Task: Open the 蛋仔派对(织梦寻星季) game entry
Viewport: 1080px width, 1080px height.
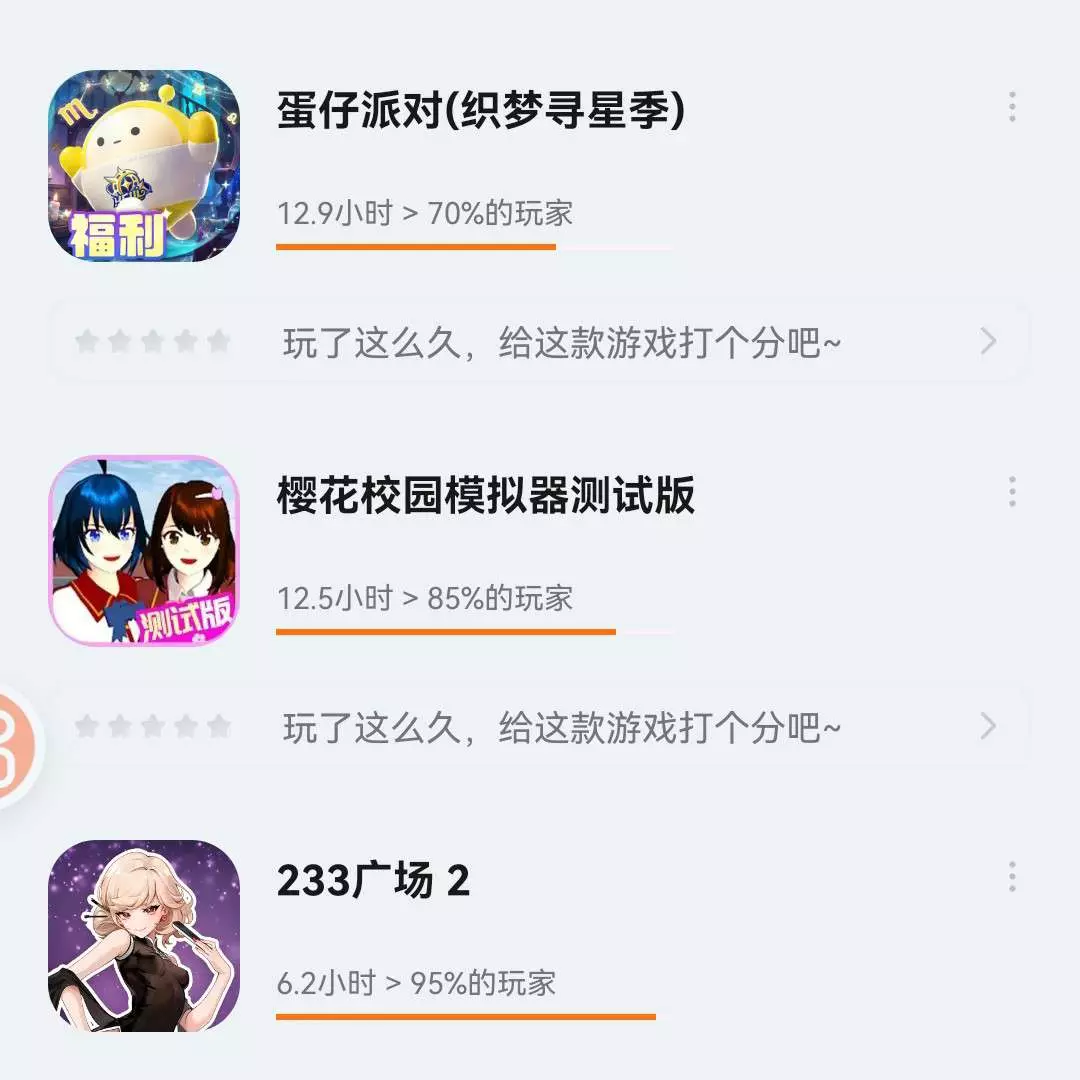Action: [481, 113]
